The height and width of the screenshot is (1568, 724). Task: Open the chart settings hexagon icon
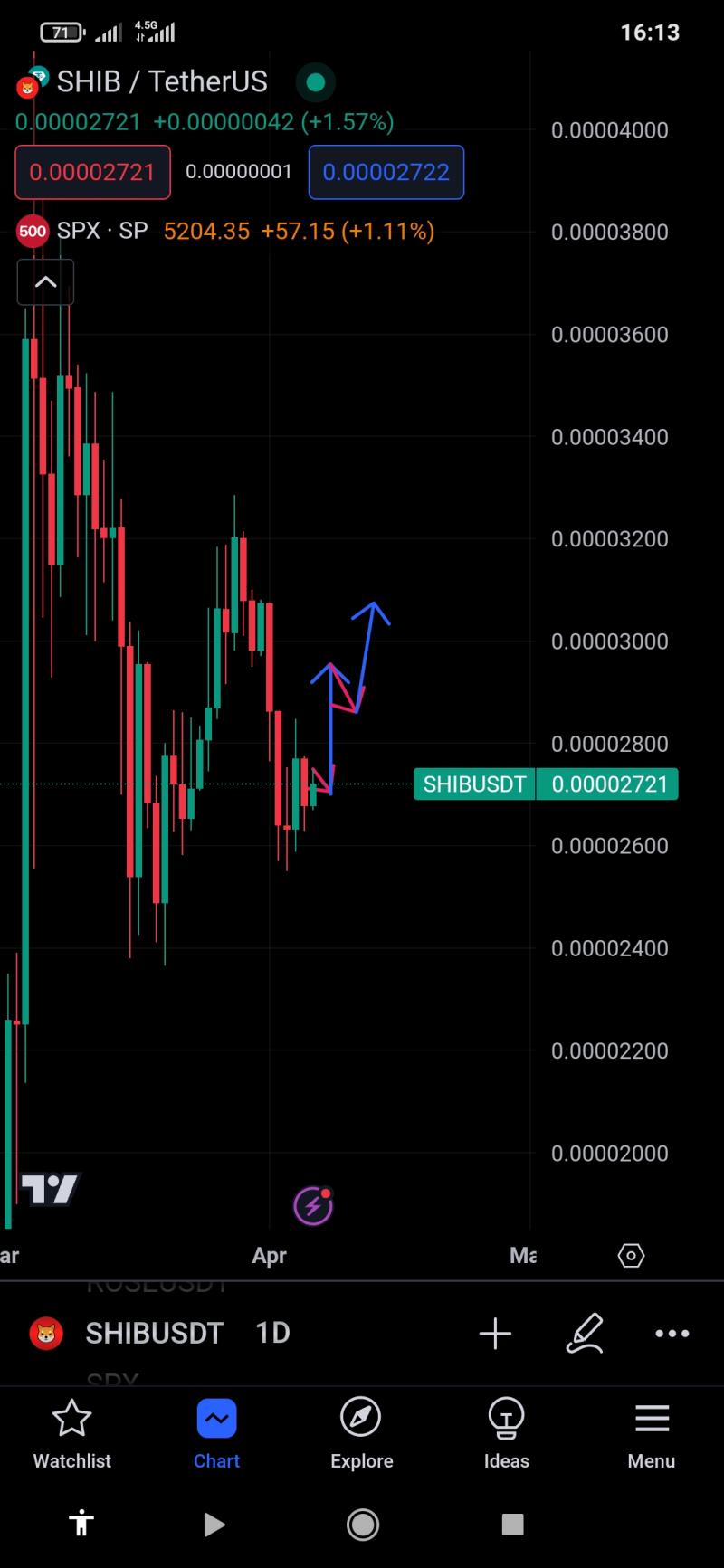point(631,1256)
